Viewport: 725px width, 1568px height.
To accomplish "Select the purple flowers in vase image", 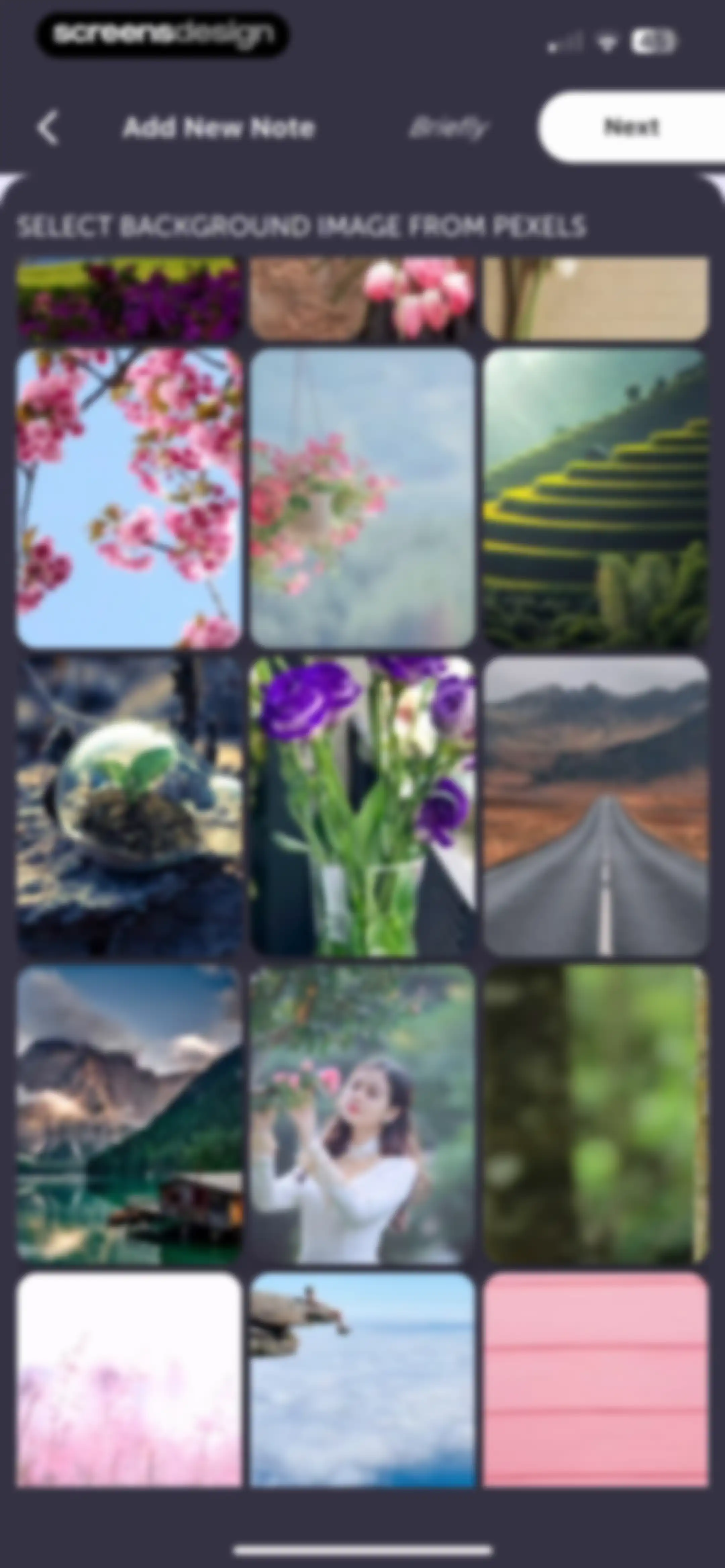I will [363, 806].
